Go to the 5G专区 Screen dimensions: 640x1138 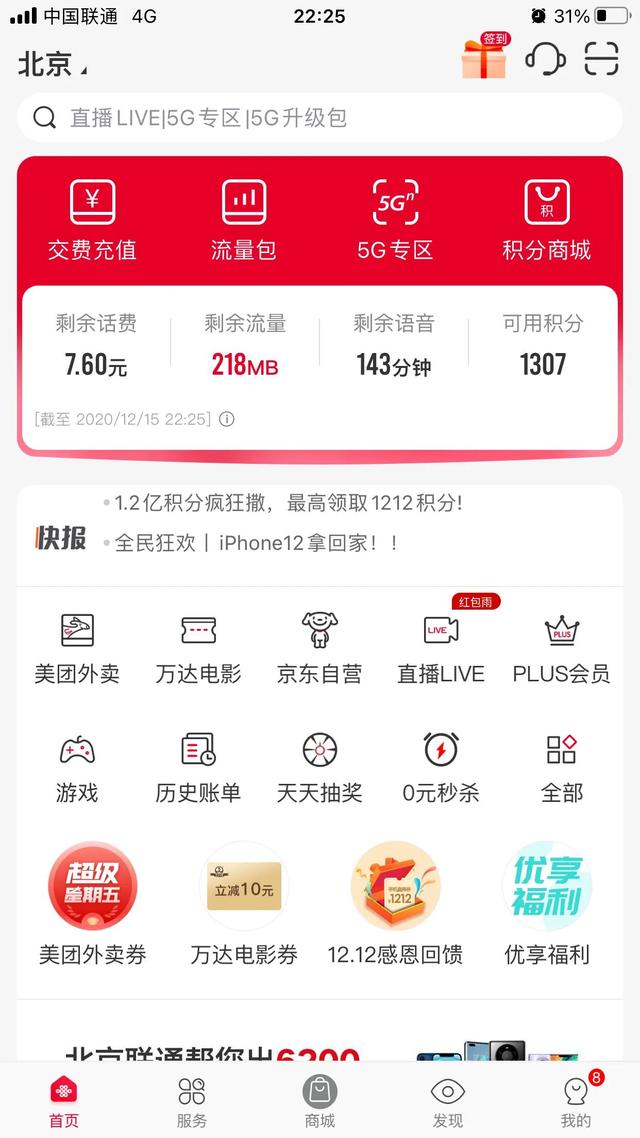click(395, 220)
